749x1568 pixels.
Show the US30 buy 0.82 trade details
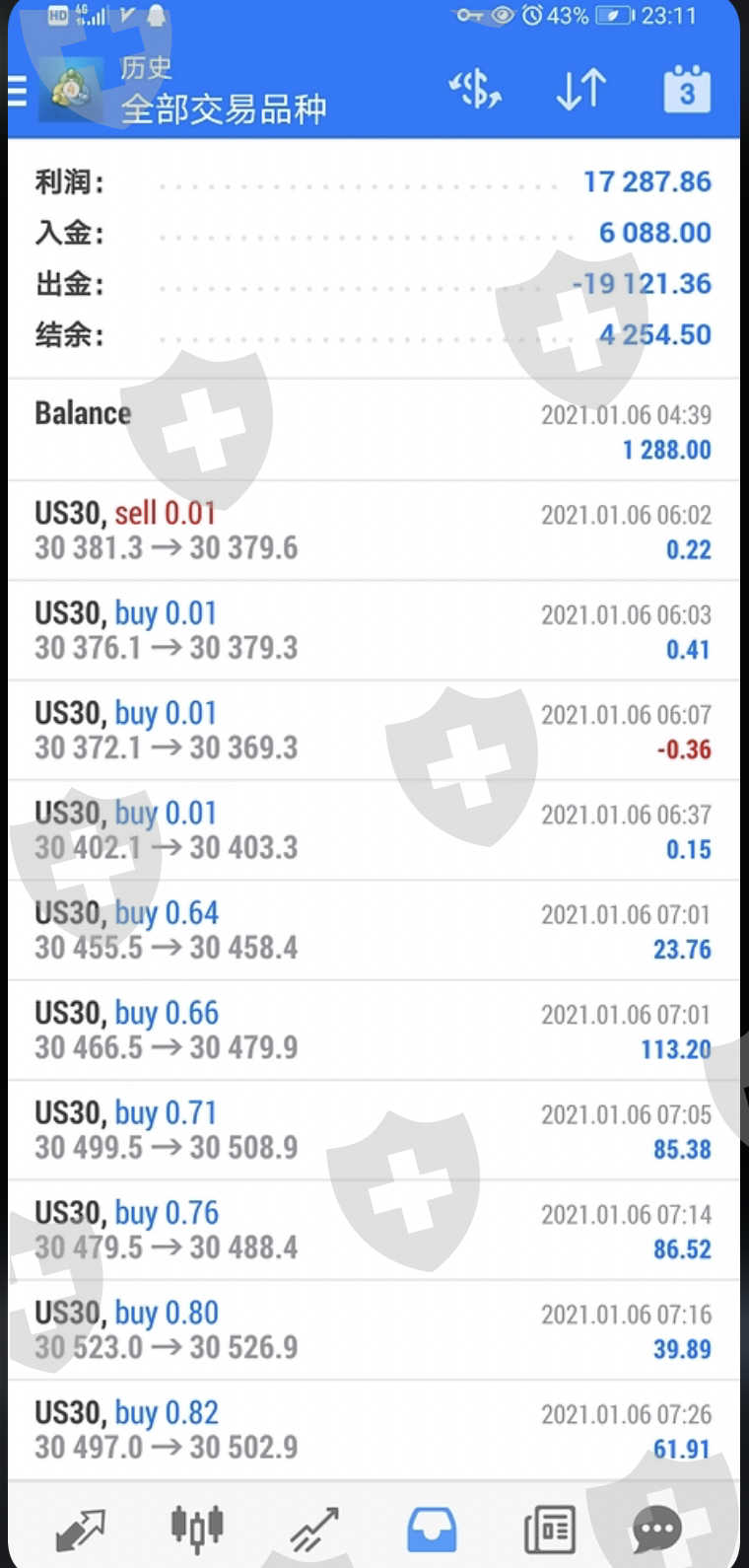tap(374, 1430)
